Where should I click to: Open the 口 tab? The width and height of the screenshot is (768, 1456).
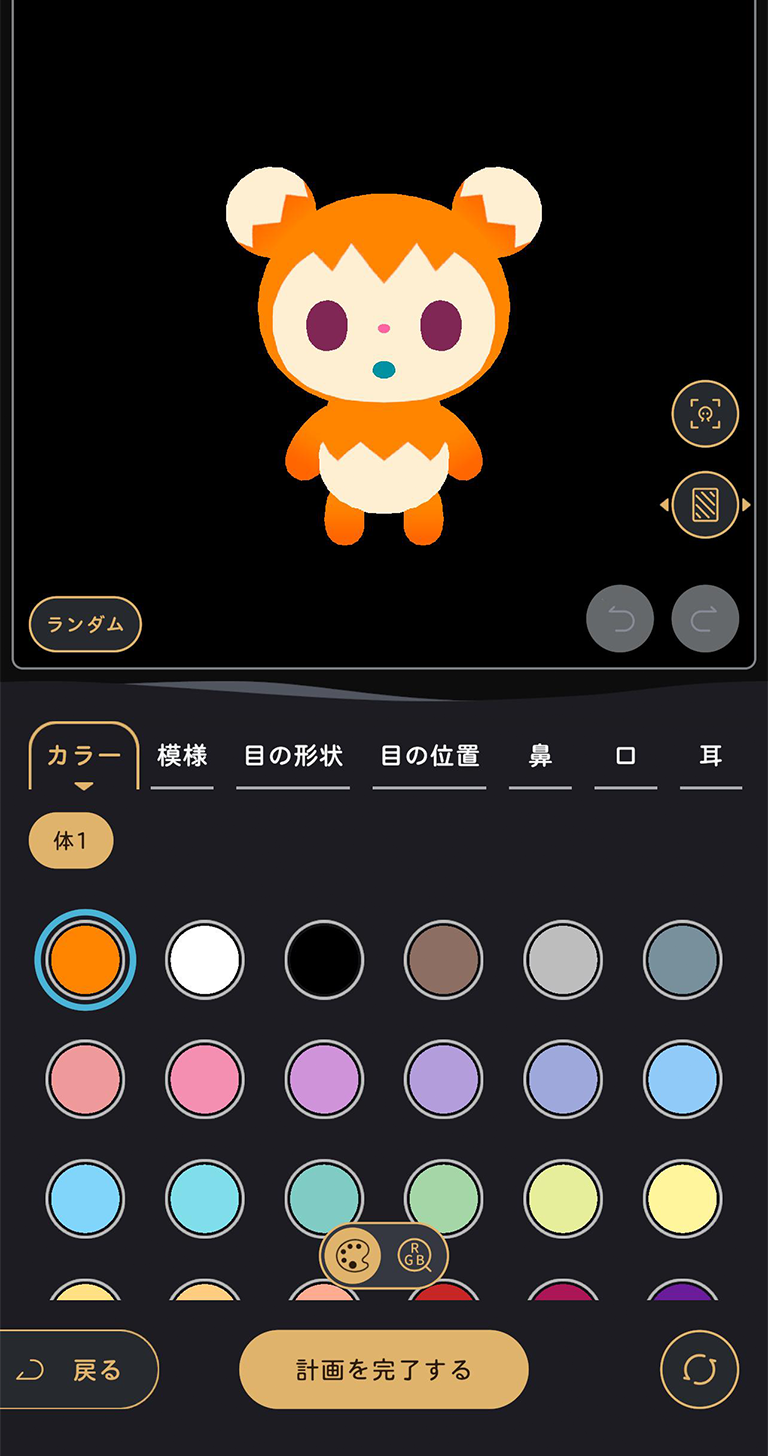(x=626, y=757)
